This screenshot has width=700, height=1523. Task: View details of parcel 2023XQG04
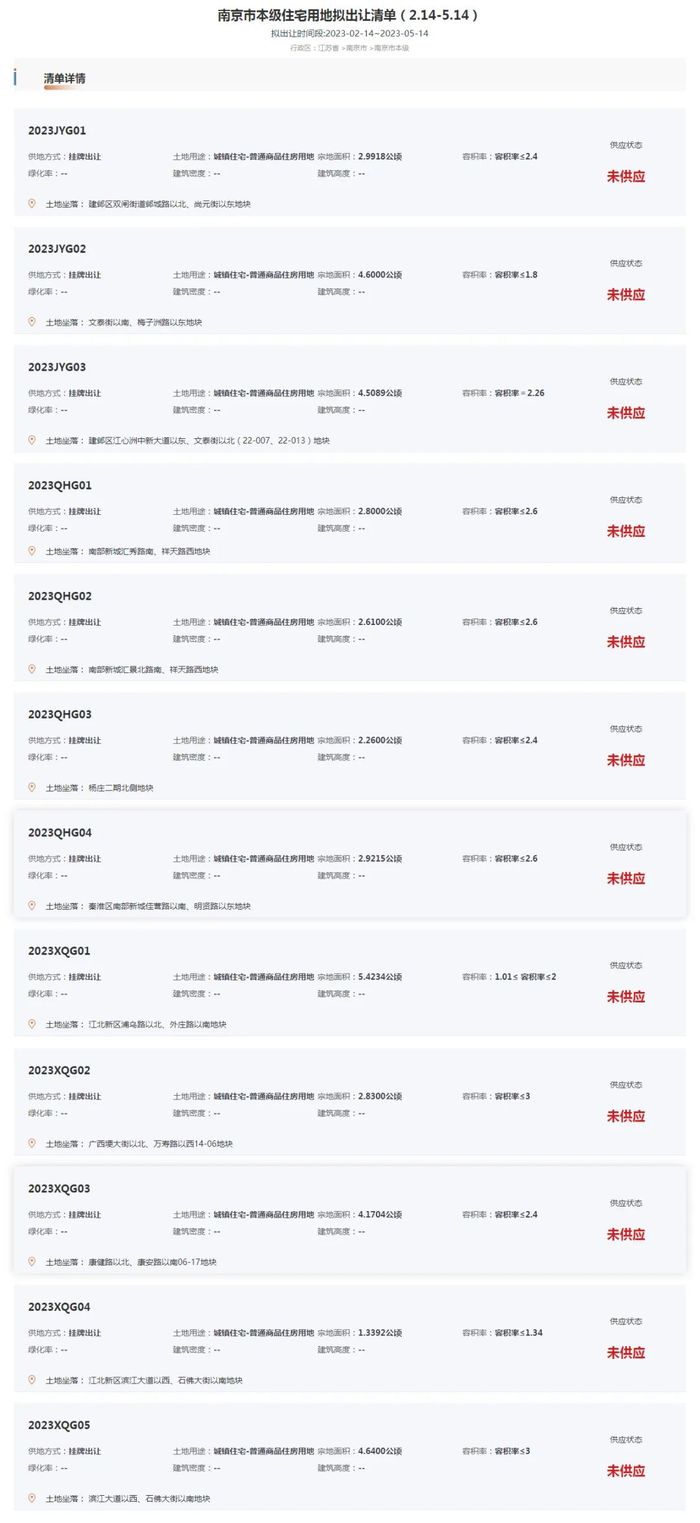click(x=350, y=1339)
